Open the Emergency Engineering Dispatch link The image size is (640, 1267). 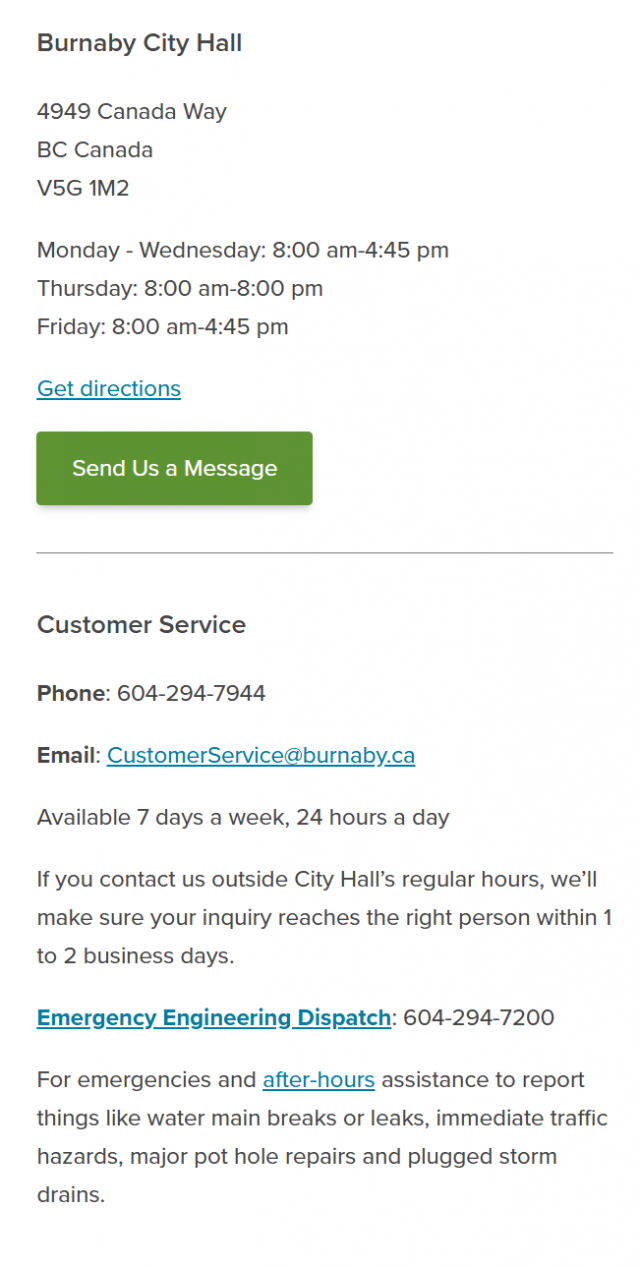coord(213,1018)
